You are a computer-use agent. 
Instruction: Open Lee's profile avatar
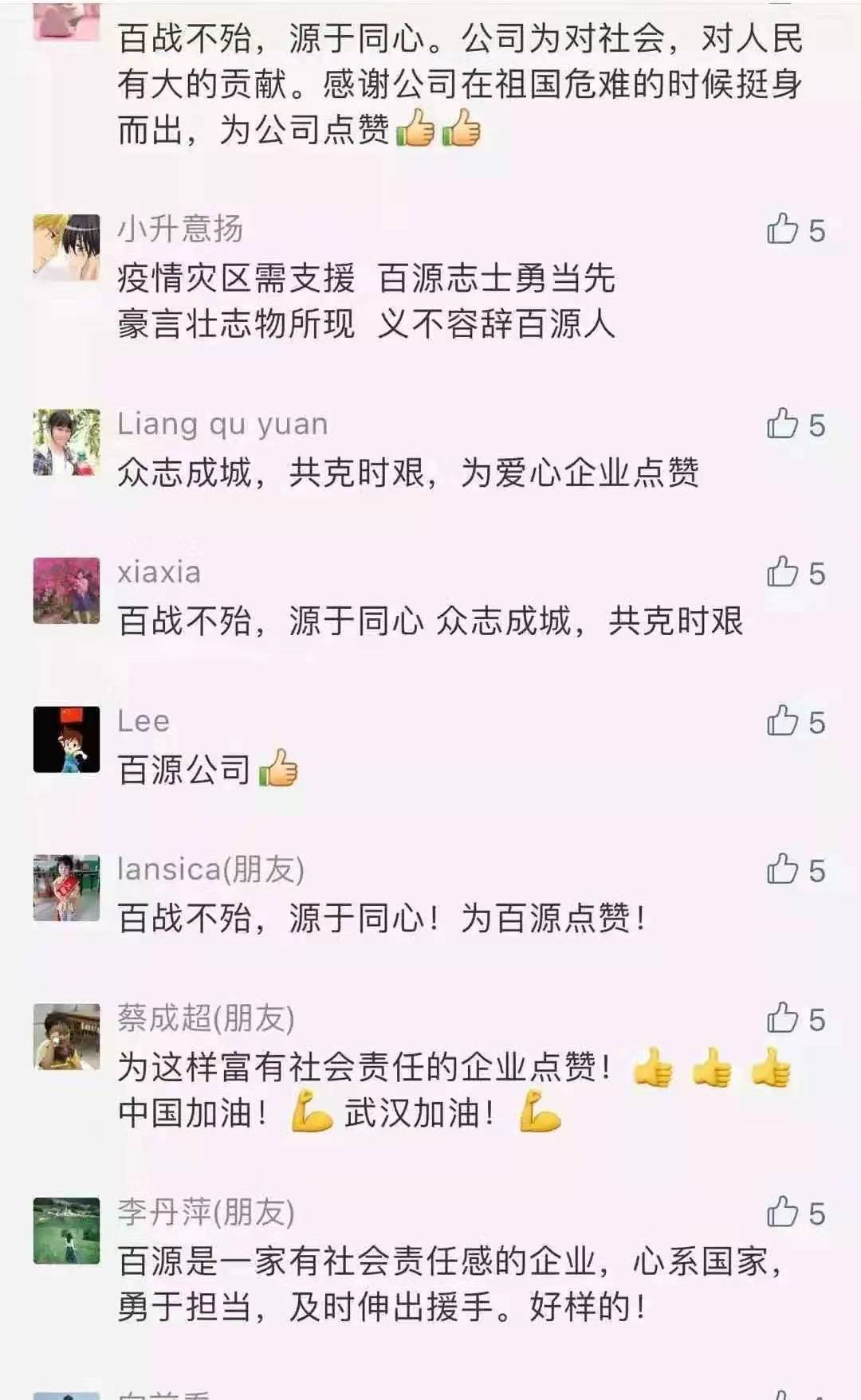tap(67, 739)
